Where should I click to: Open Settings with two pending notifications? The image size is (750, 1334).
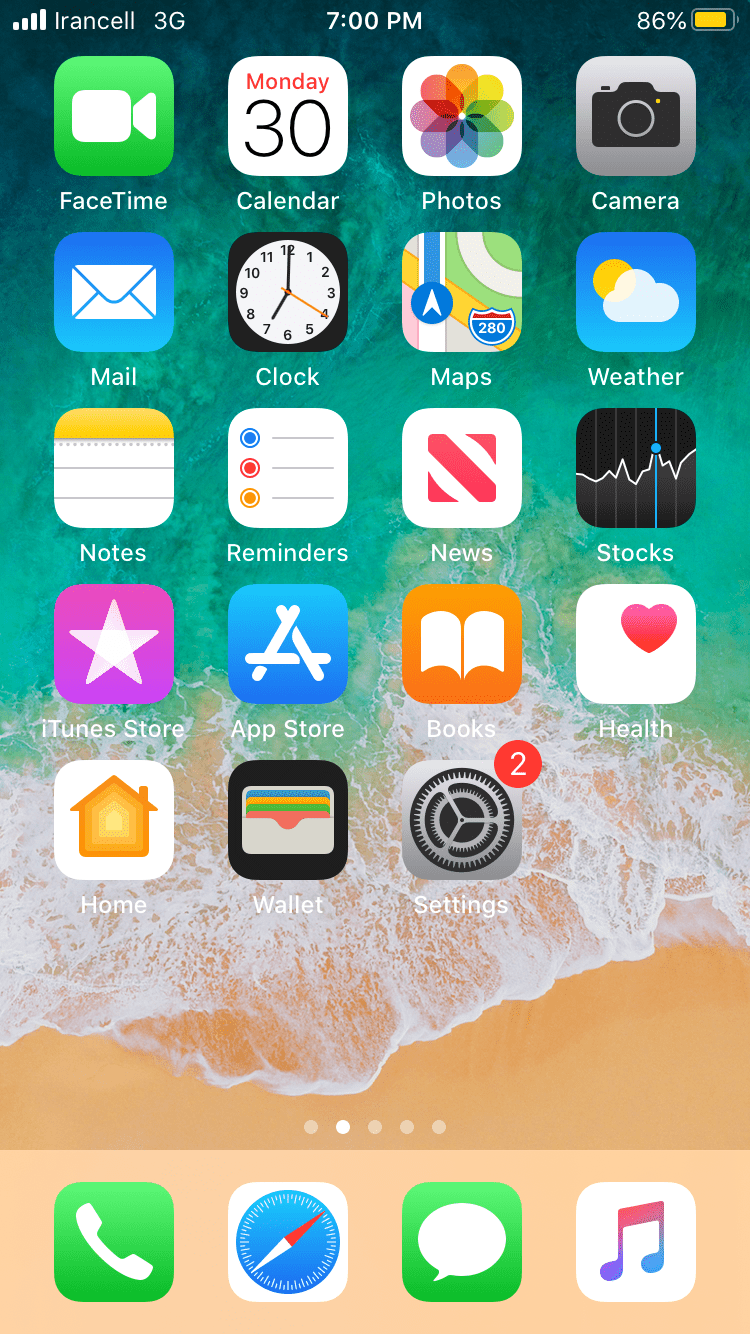coord(462,820)
